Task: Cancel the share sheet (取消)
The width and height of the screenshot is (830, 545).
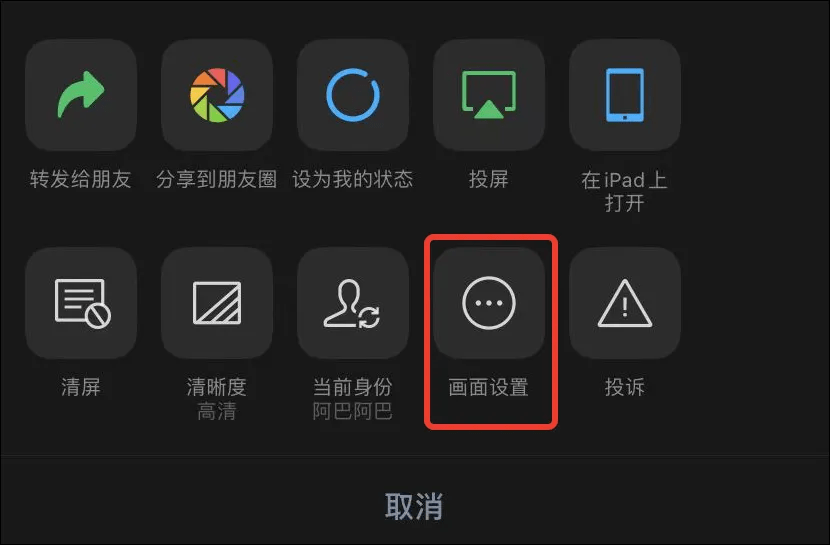Action: [414, 505]
